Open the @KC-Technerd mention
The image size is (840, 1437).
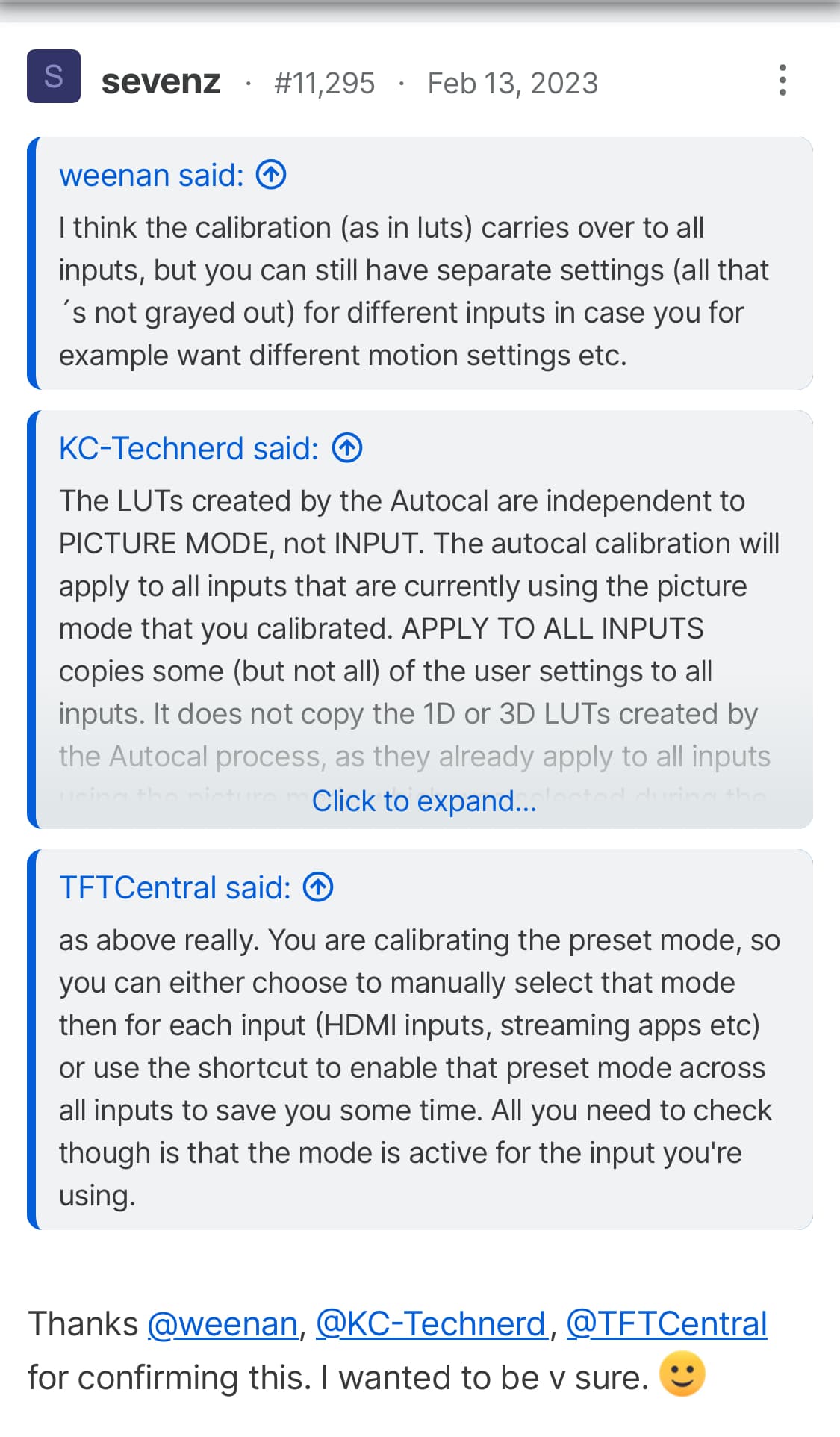(432, 1323)
